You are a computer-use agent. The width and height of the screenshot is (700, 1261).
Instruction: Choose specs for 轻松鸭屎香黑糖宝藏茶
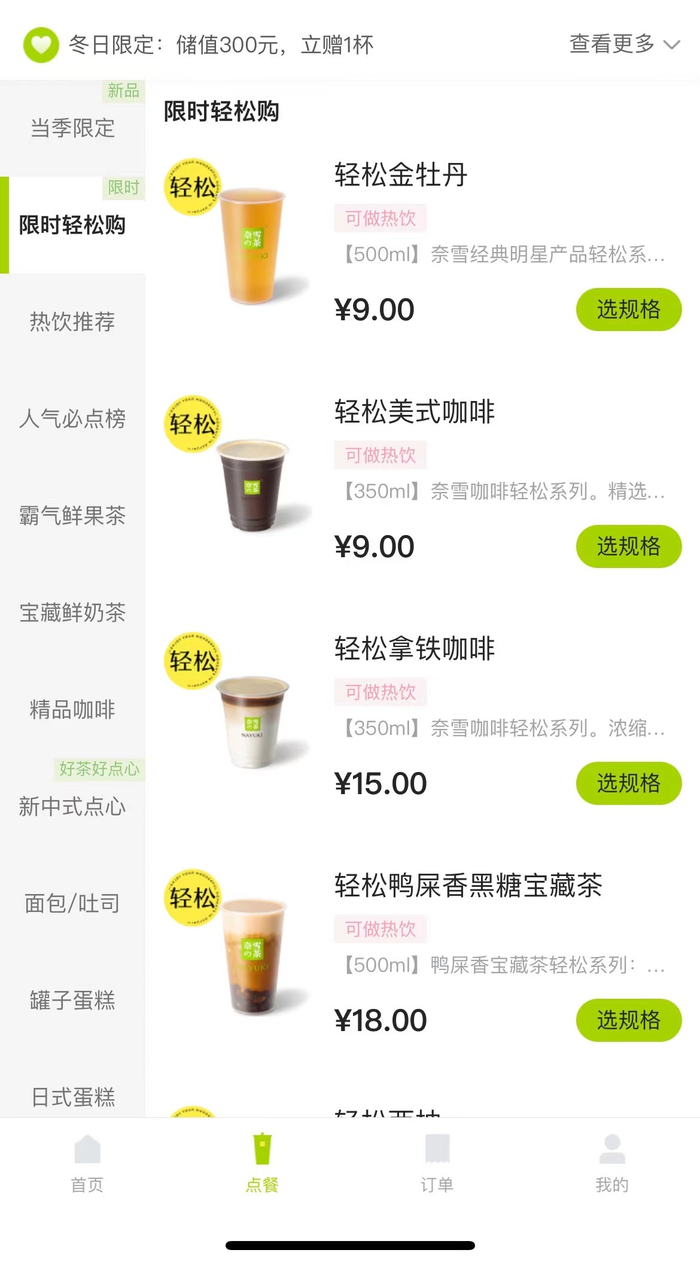[x=628, y=1020]
